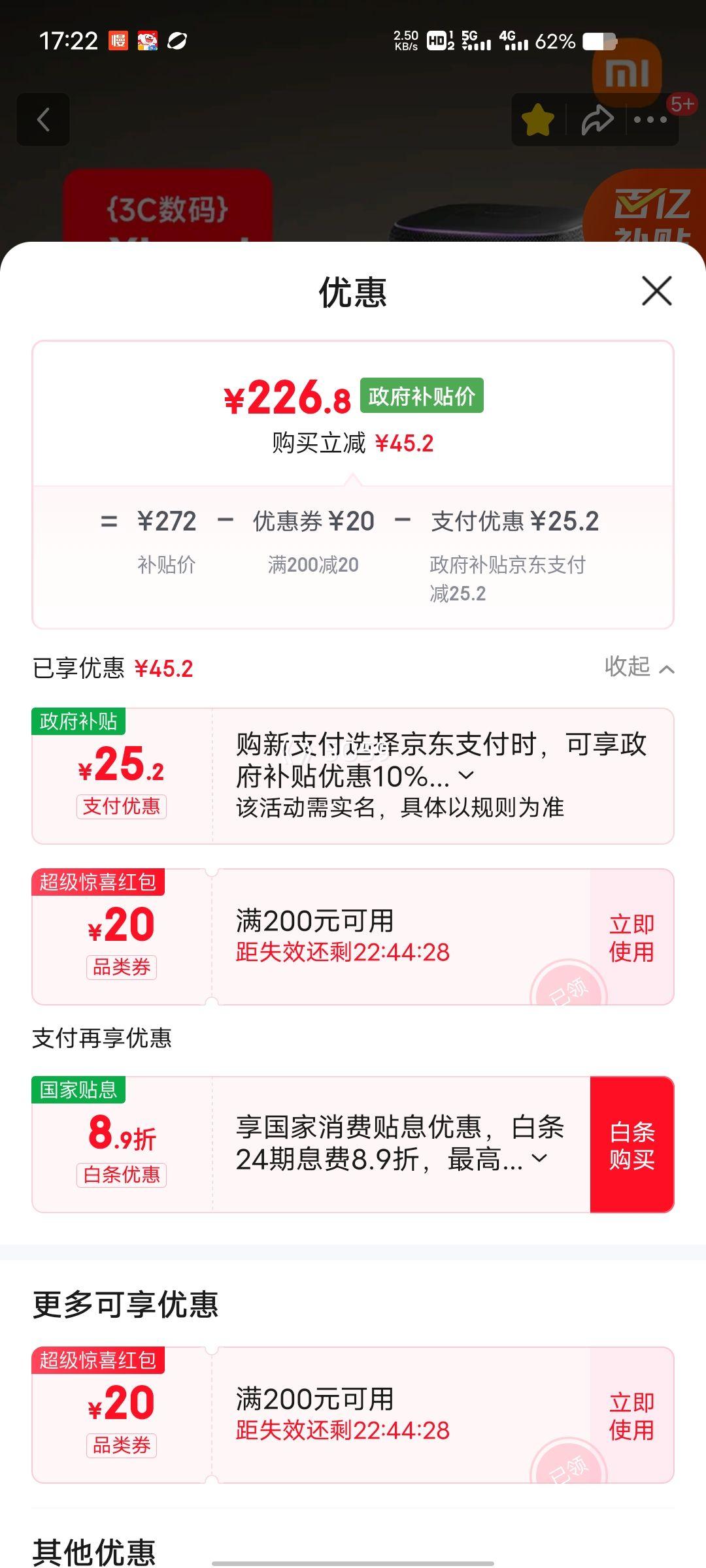Expand the 政府补贴优惠10% description text
The width and height of the screenshot is (706, 1568).
[x=466, y=776]
